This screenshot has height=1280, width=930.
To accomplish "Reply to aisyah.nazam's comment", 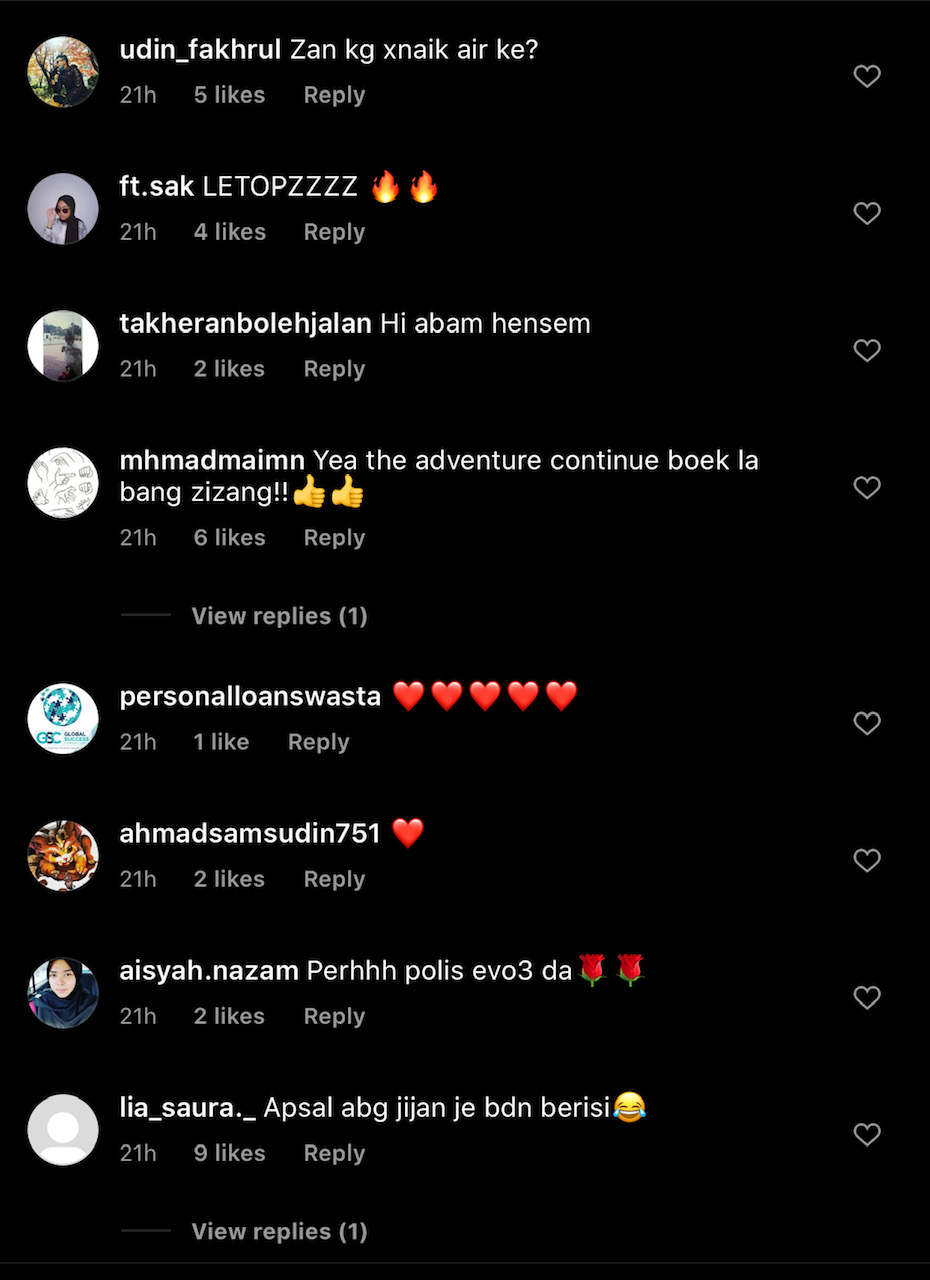I will (x=334, y=1016).
